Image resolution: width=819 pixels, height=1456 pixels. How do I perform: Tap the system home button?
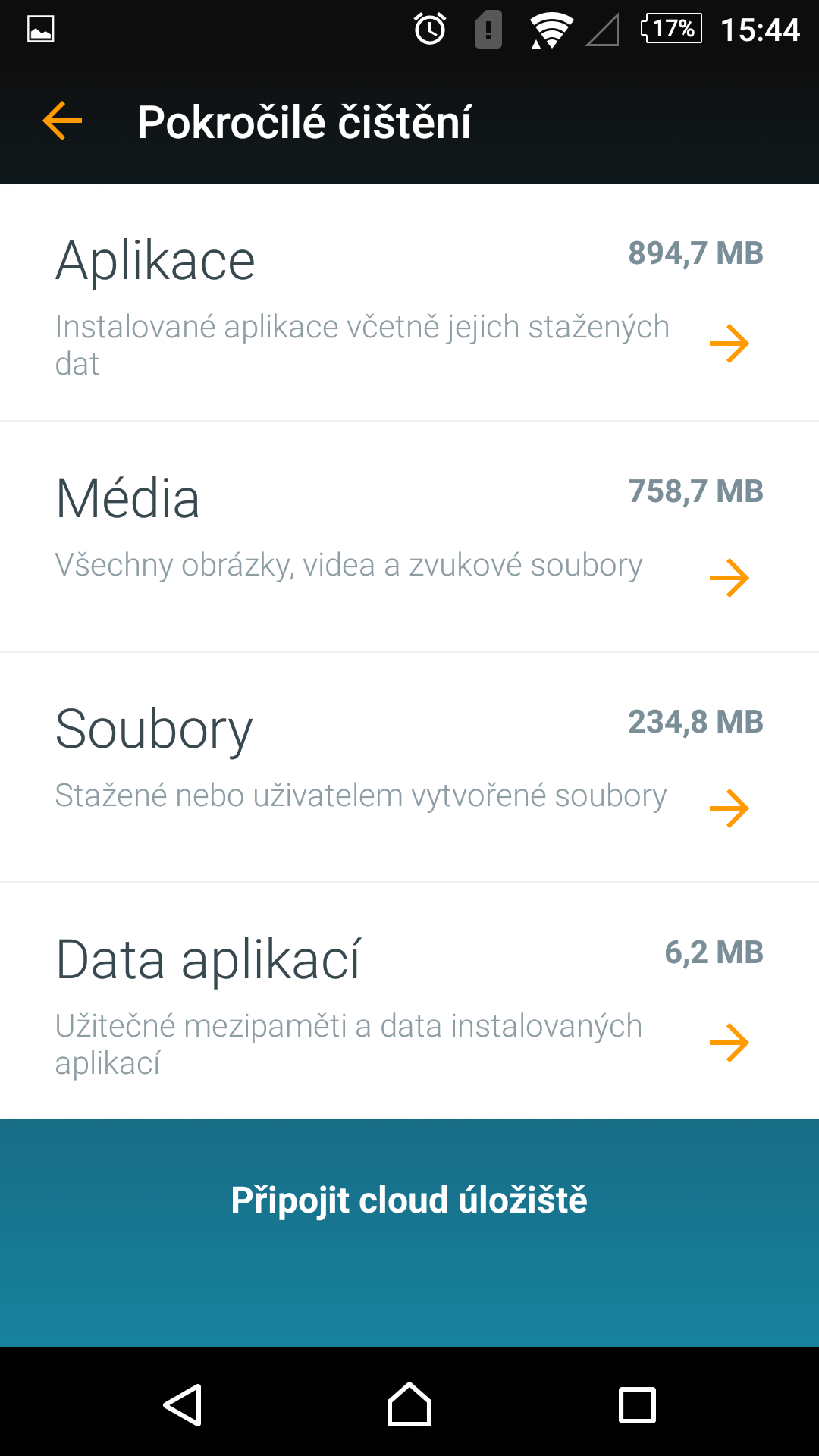(x=409, y=1404)
